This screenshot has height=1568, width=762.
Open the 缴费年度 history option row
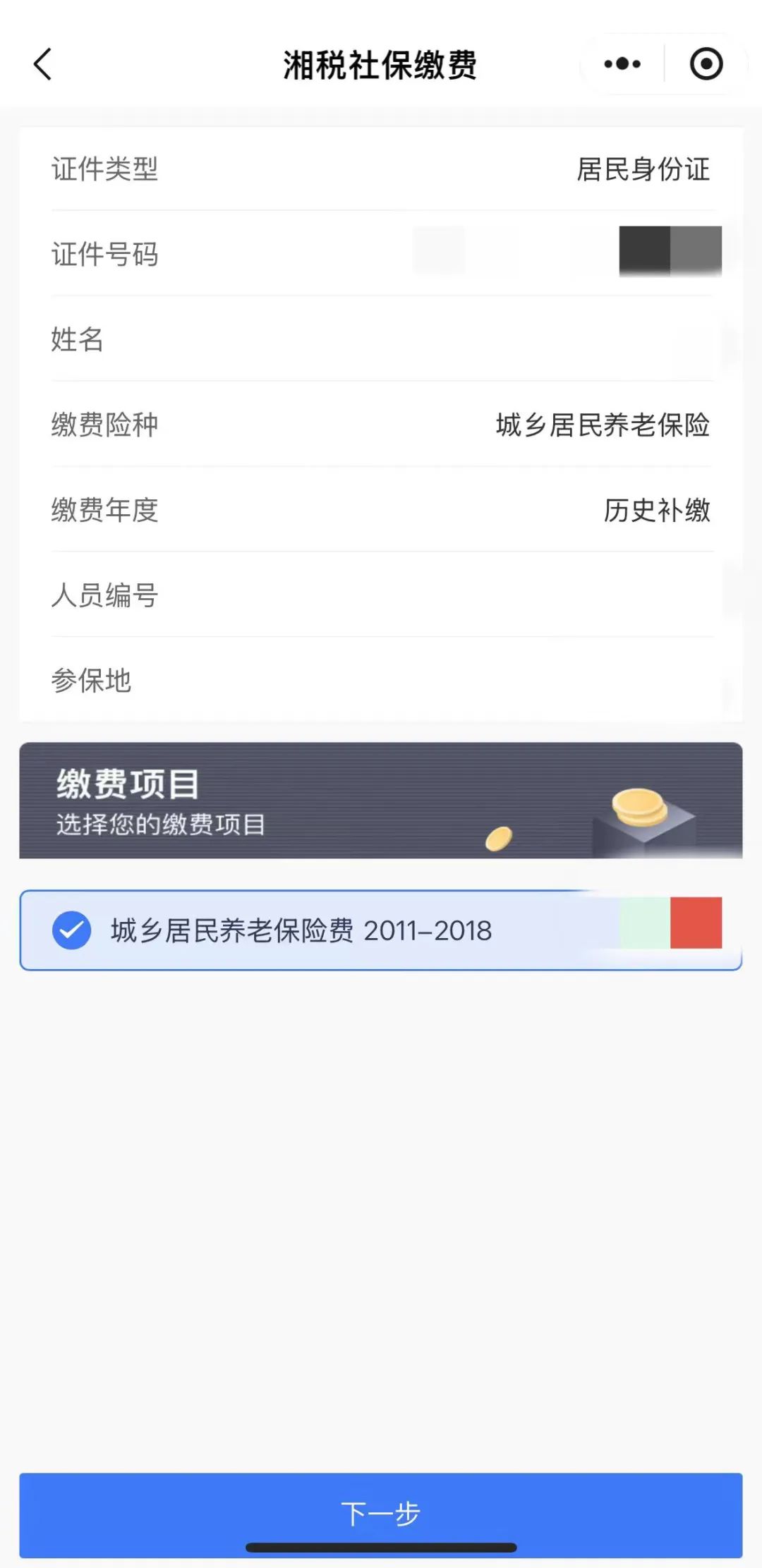coord(381,511)
